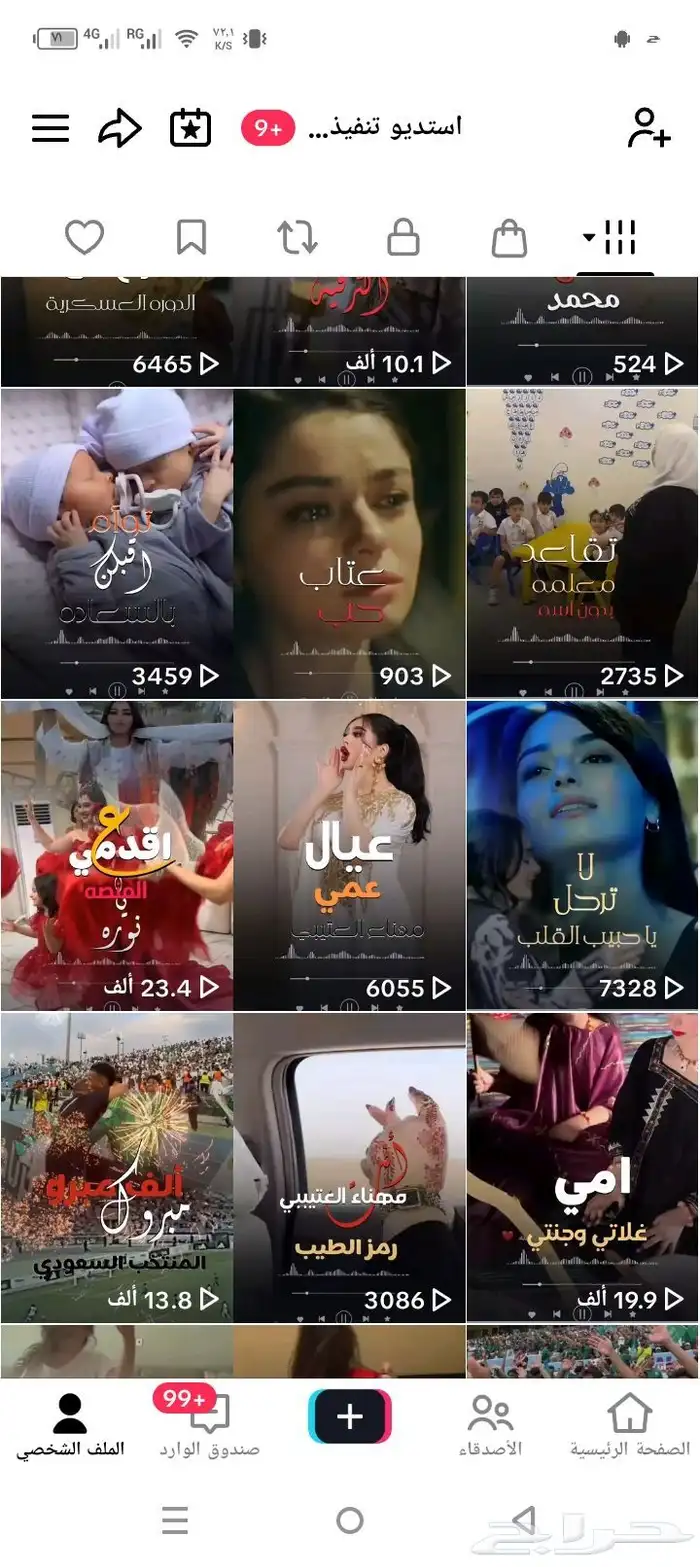The width and height of the screenshot is (700, 1567).
Task: Open the video with 7328 views
Action: 583,855
